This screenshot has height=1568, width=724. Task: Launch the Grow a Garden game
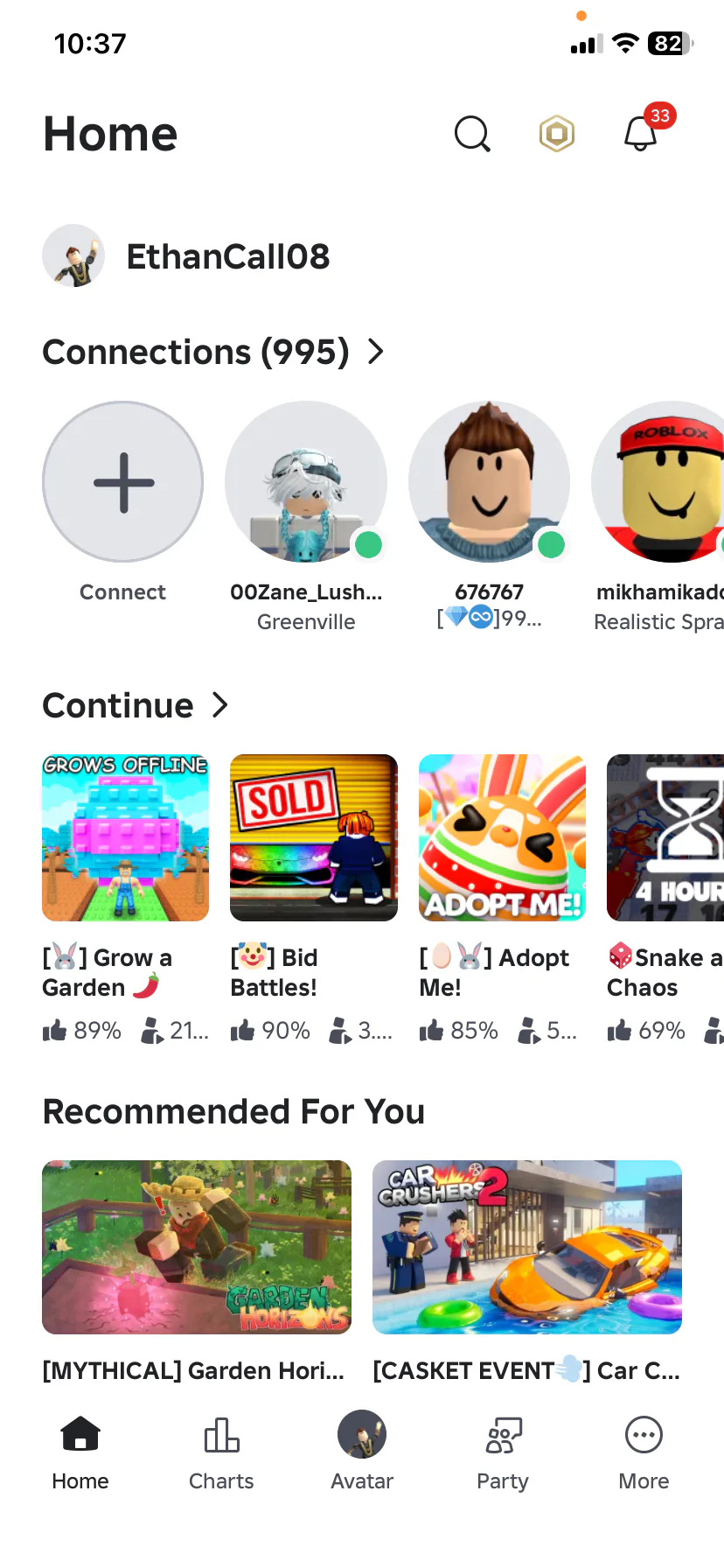(126, 837)
